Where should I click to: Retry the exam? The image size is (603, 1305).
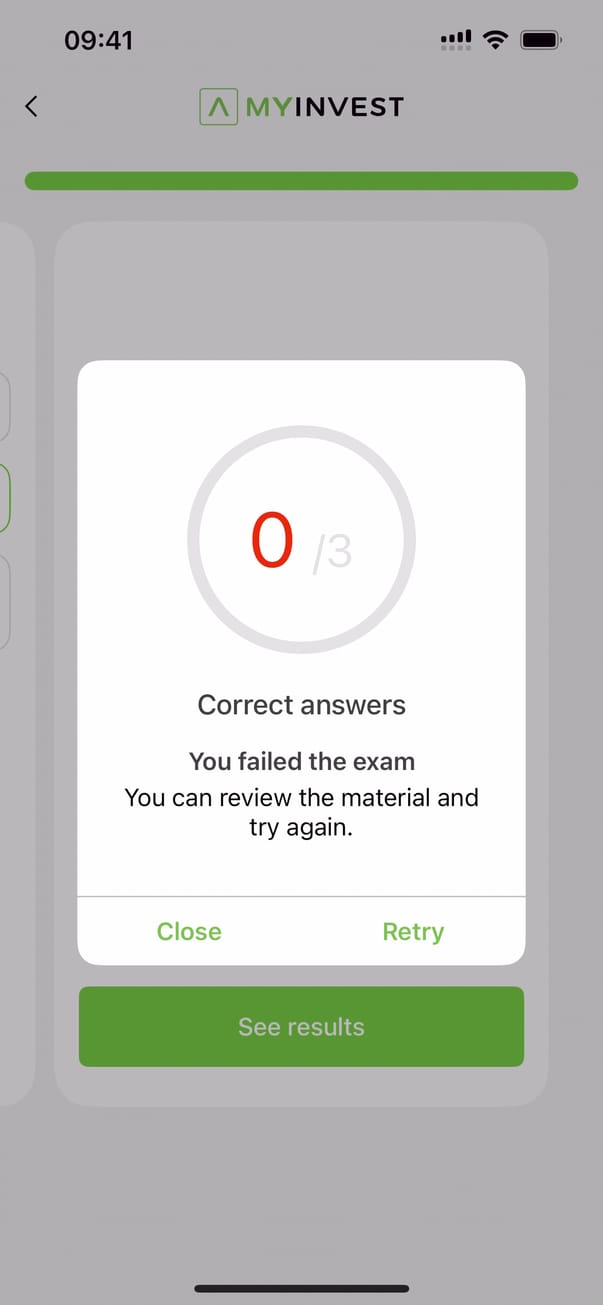(413, 931)
